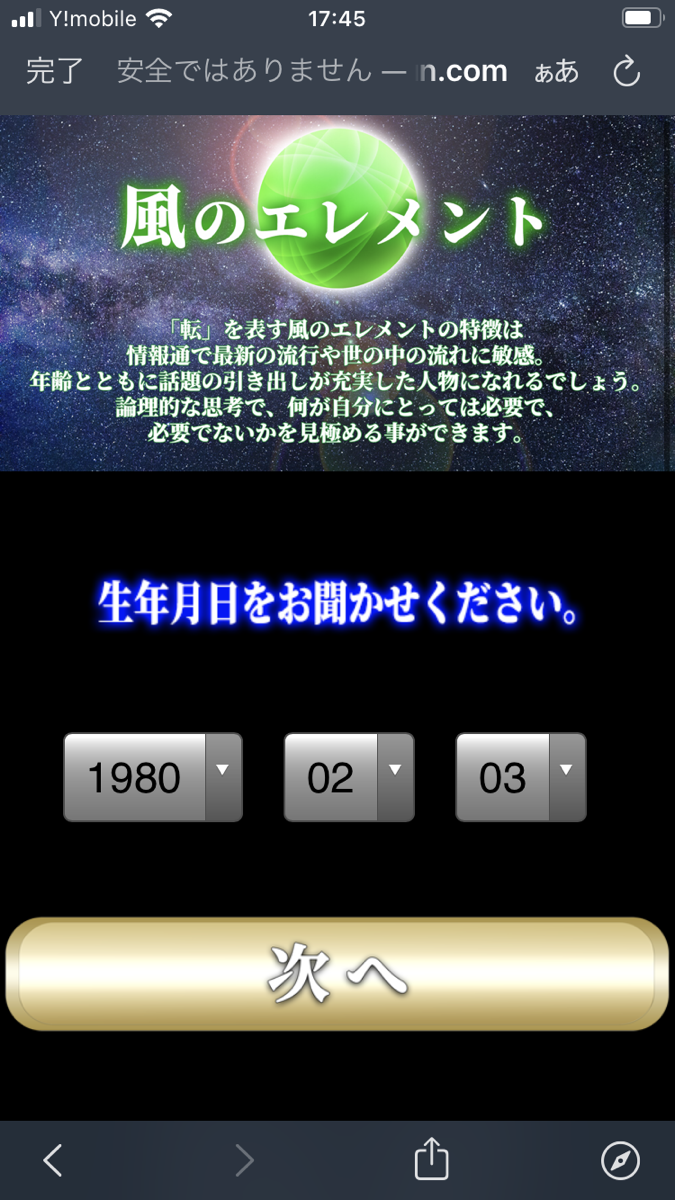Reload the page
This screenshot has height=1200, width=675.
[x=626, y=72]
